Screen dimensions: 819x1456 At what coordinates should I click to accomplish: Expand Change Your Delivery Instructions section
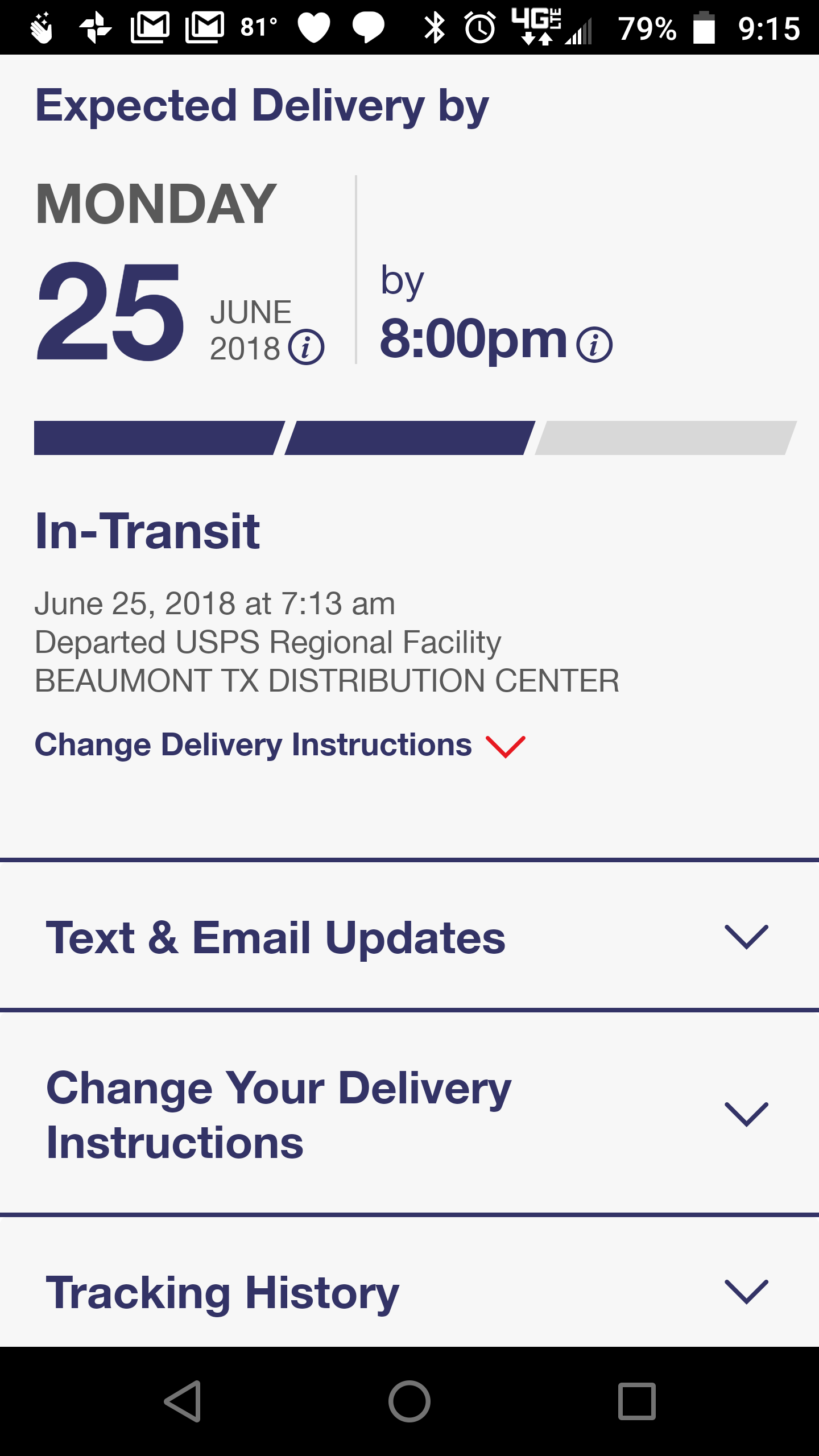click(x=409, y=1114)
